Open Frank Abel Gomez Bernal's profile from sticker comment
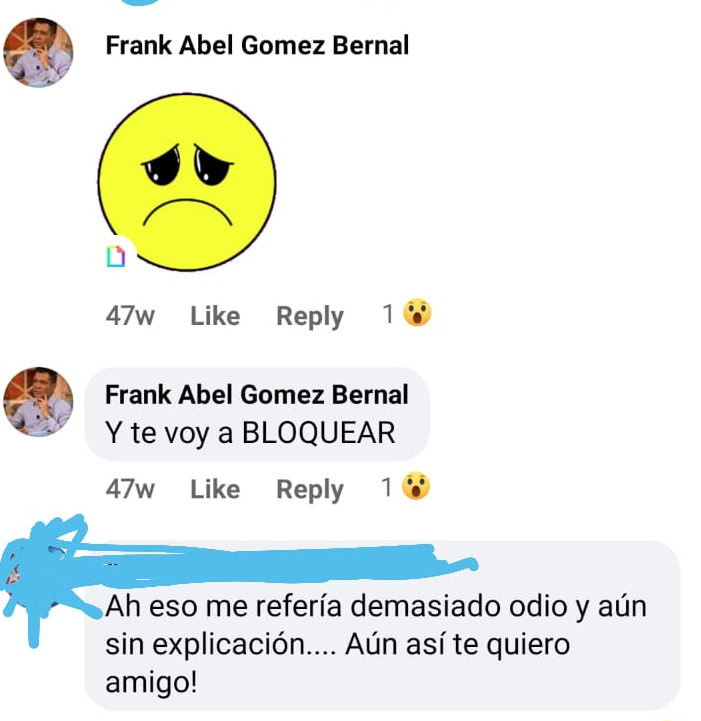 point(256,45)
